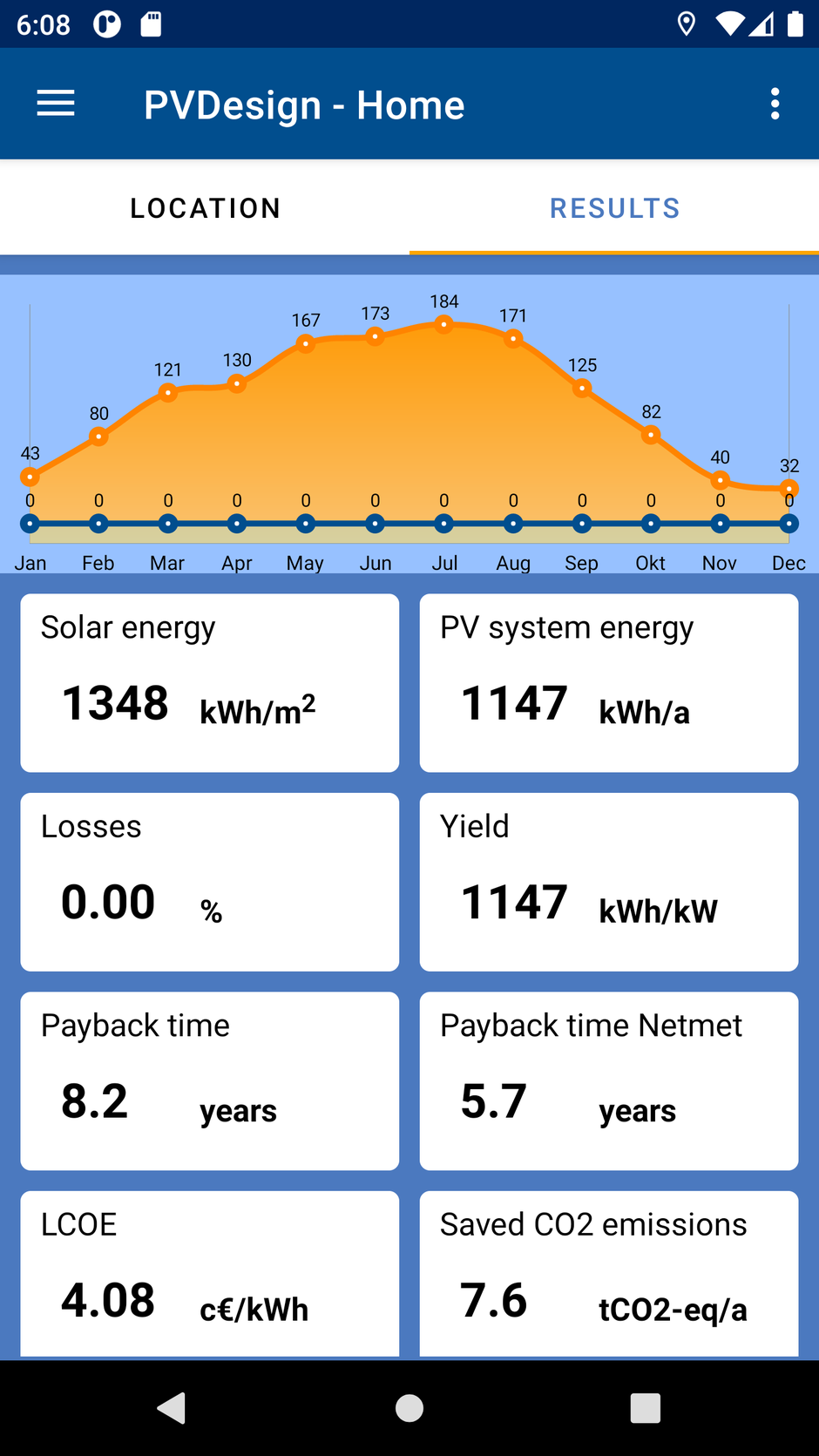Switch to the Location tab
The height and width of the screenshot is (1456, 819).
[205, 208]
